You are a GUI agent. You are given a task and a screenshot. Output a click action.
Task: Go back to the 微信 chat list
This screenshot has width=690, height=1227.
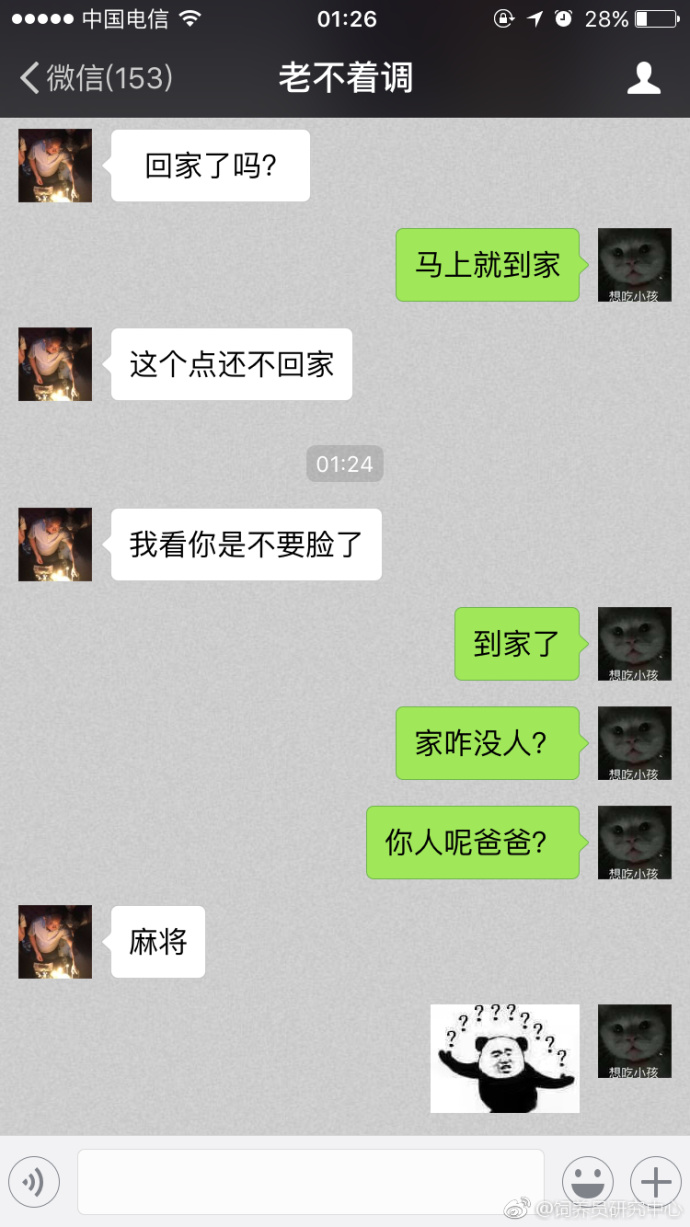point(96,78)
